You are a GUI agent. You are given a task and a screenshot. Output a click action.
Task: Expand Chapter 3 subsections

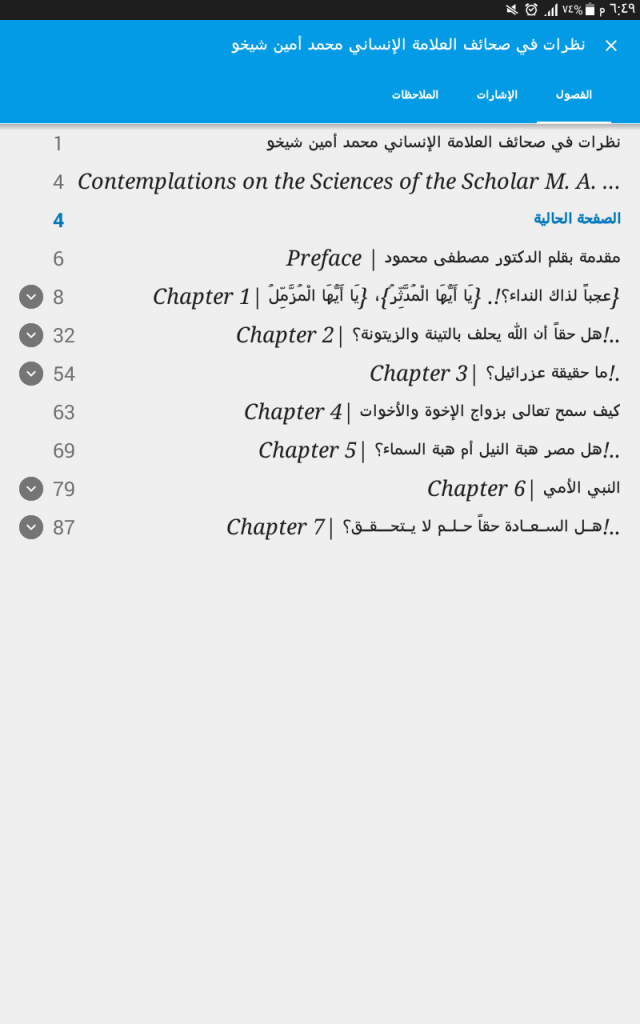[31, 374]
